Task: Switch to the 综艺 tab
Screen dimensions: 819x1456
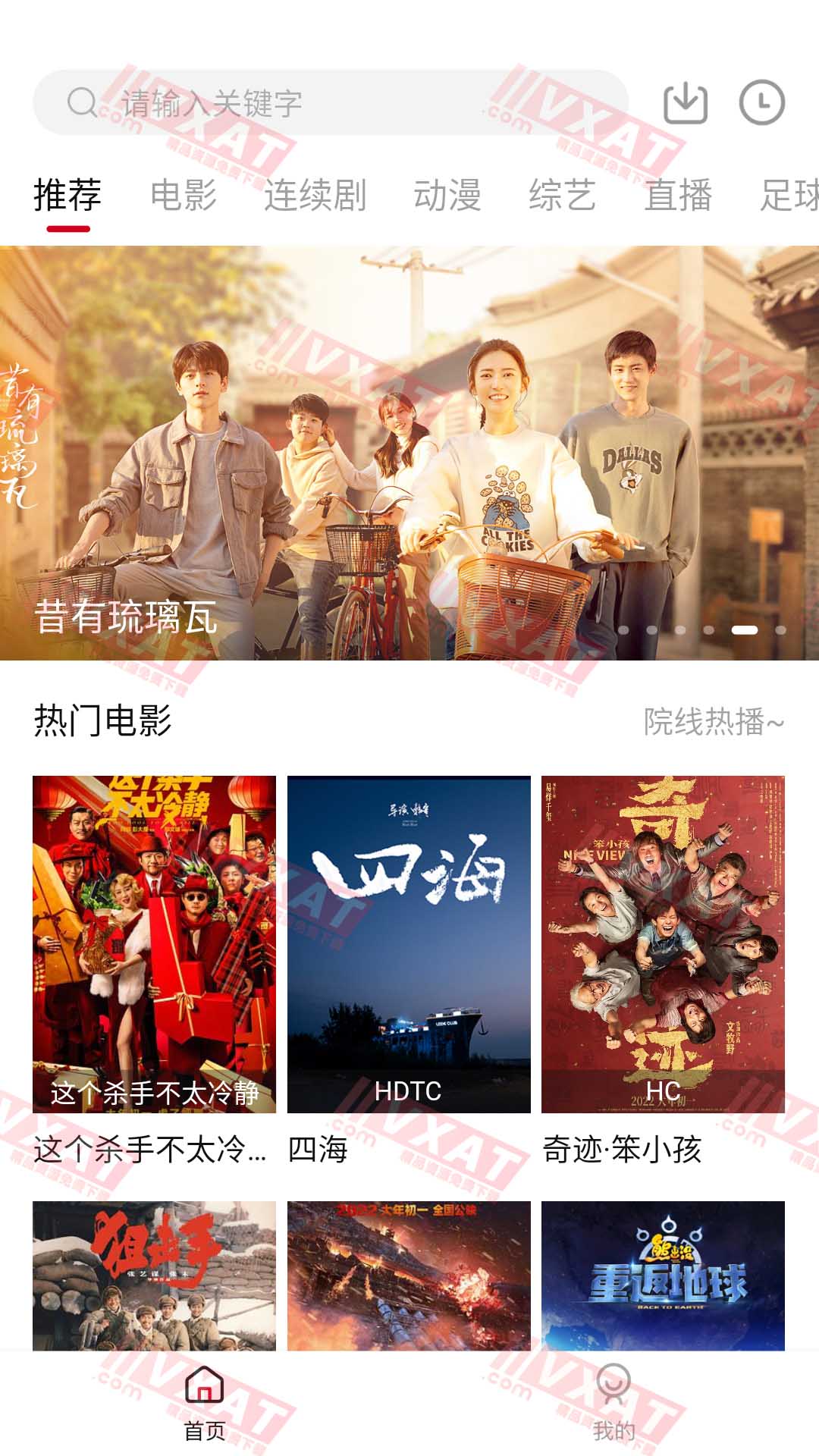Action: click(562, 195)
